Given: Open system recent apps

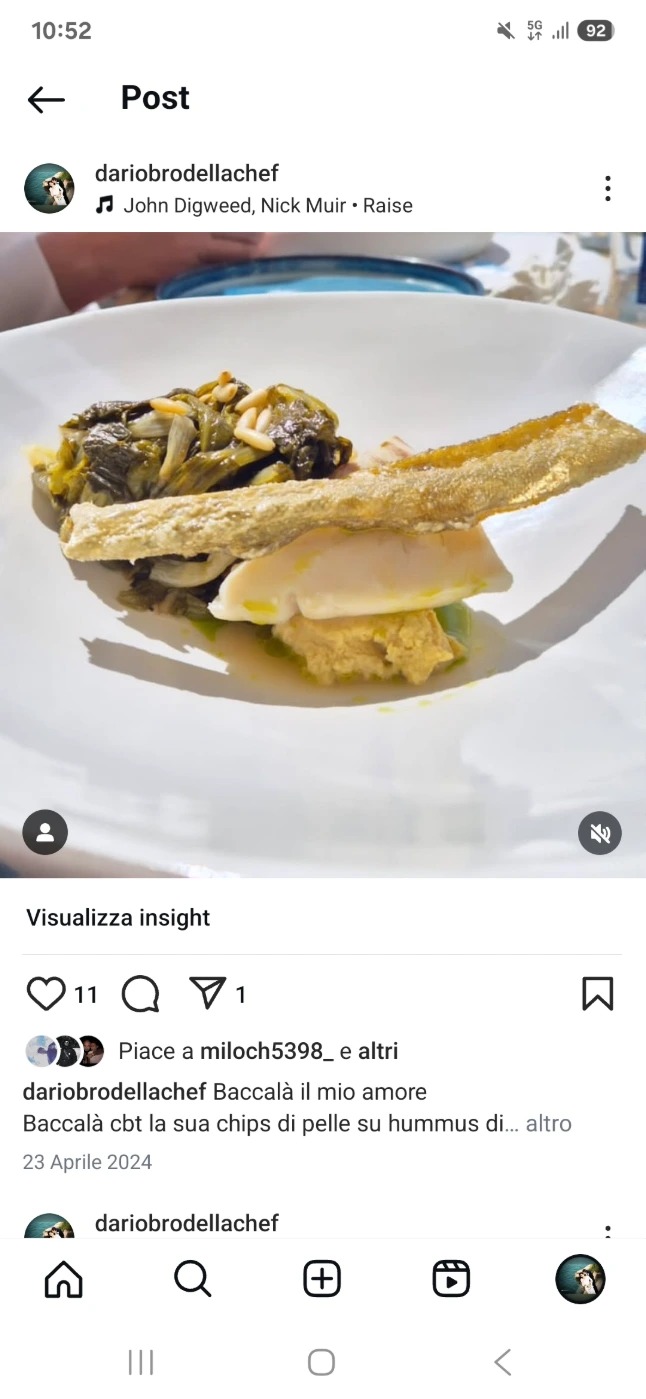Looking at the screenshot, I should coord(141,1362).
